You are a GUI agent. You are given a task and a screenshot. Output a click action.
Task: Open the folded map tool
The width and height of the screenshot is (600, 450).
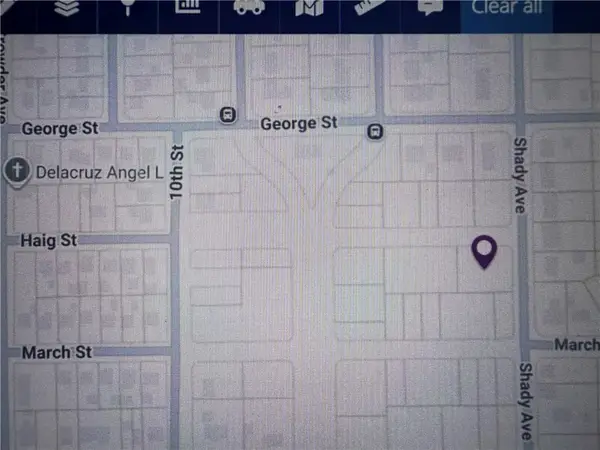point(309,8)
